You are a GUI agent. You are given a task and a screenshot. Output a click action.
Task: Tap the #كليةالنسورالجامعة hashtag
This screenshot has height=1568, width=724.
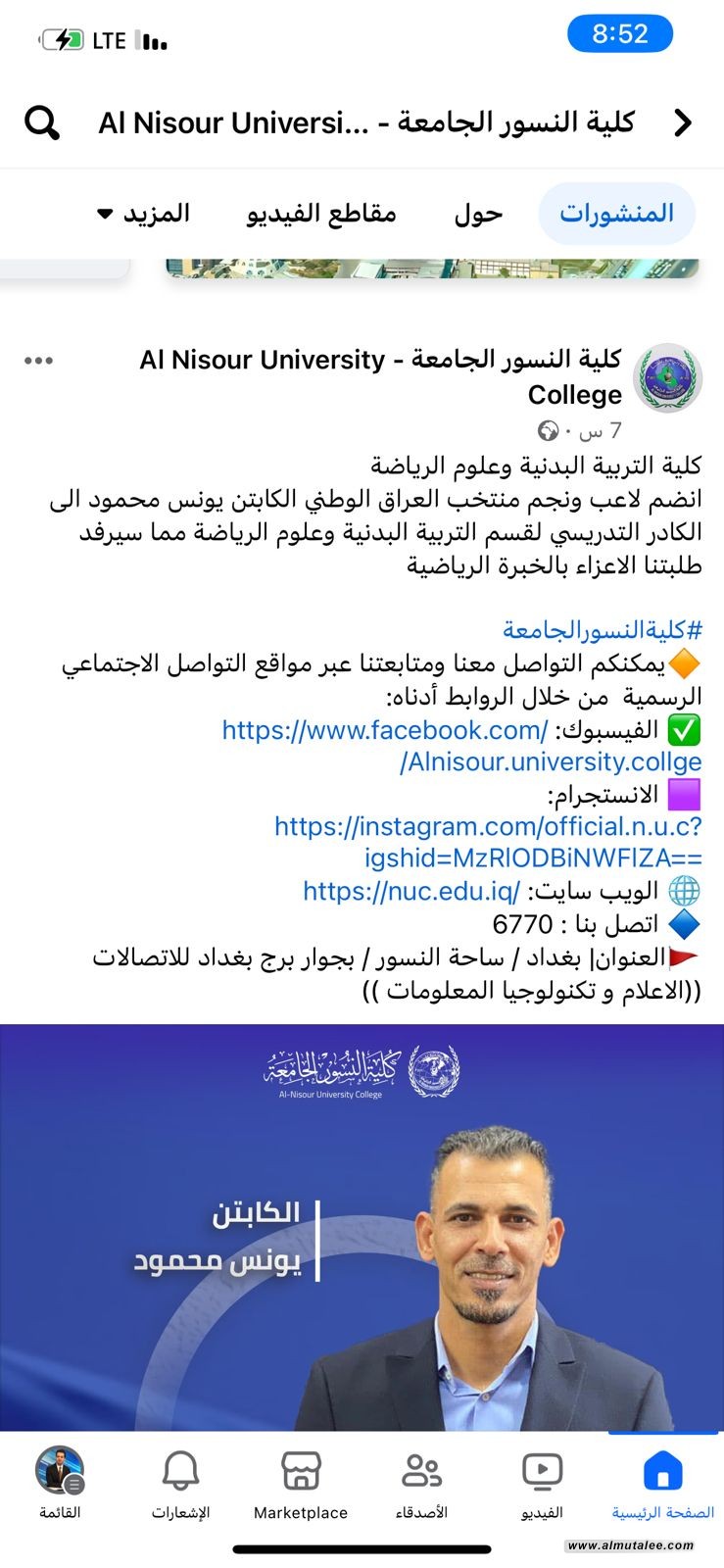click(603, 630)
